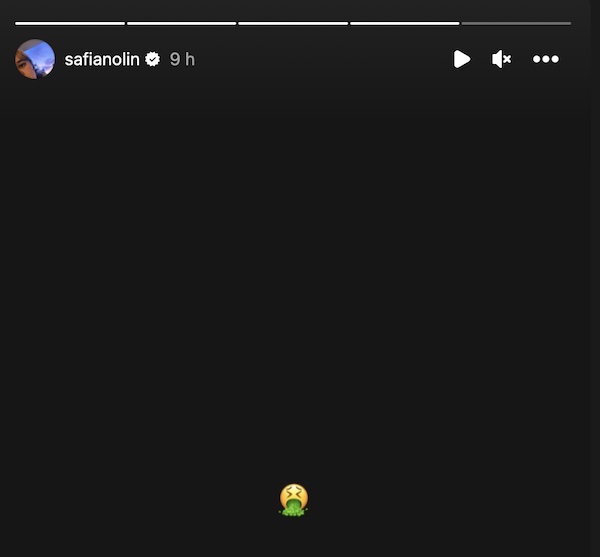Image resolution: width=600 pixels, height=557 pixels.
Task: Unmute the story sound
Action: (x=502, y=59)
